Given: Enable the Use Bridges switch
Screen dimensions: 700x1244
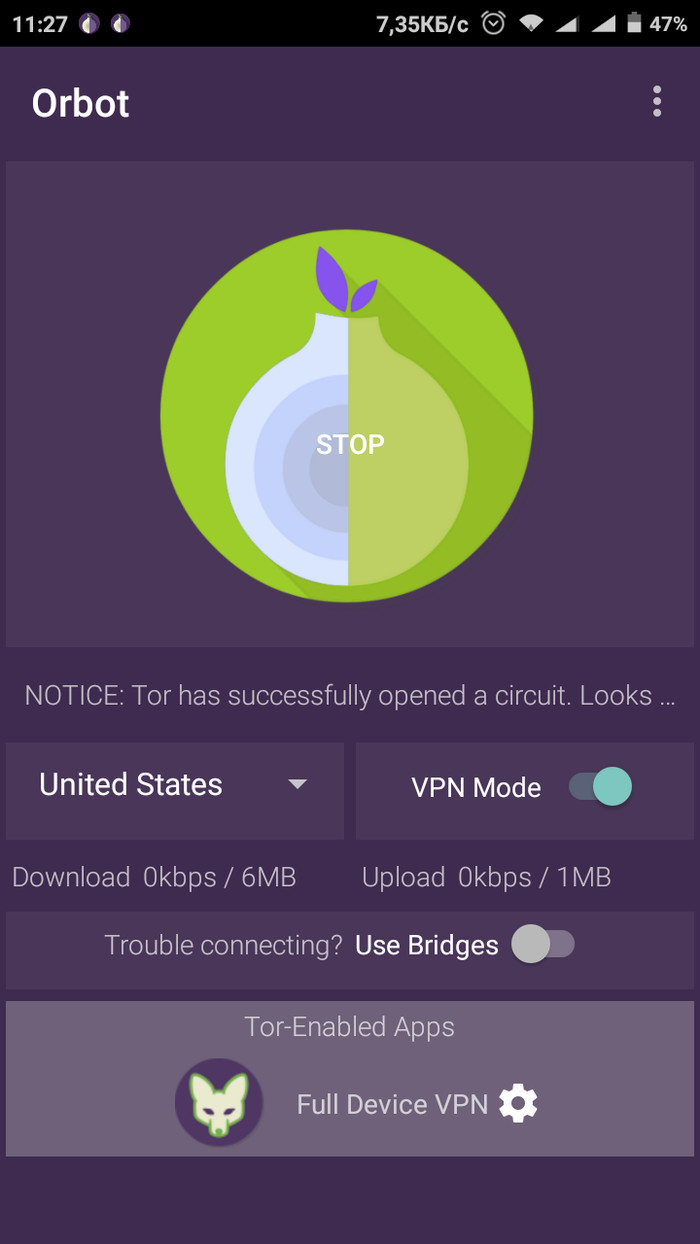Looking at the screenshot, I should click(x=544, y=944).
